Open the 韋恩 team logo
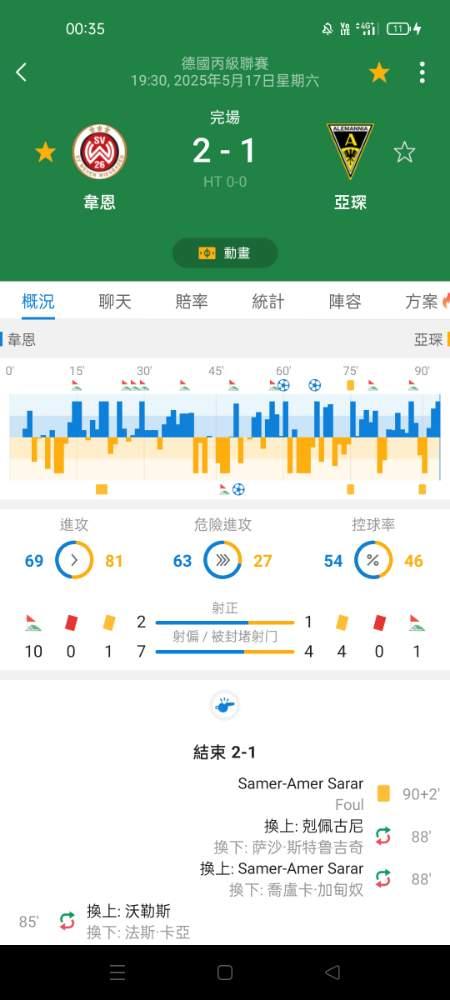The height and width of the screenshot is (1000, 450). coord(99,152)
